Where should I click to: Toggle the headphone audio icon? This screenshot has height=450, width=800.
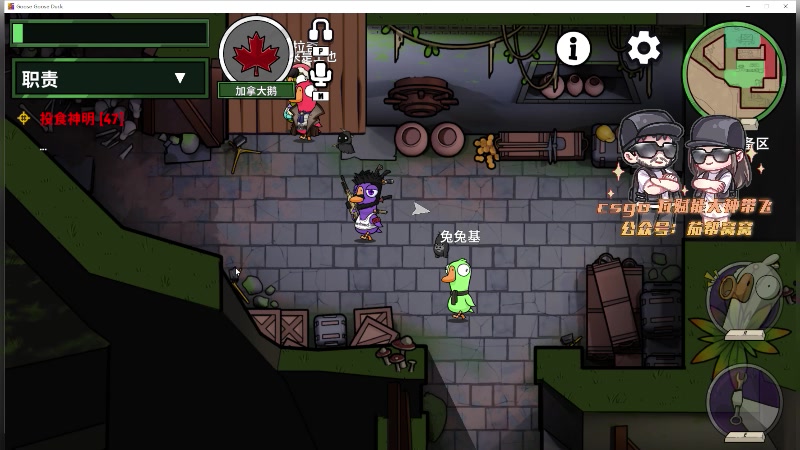(x=321, y=33)
